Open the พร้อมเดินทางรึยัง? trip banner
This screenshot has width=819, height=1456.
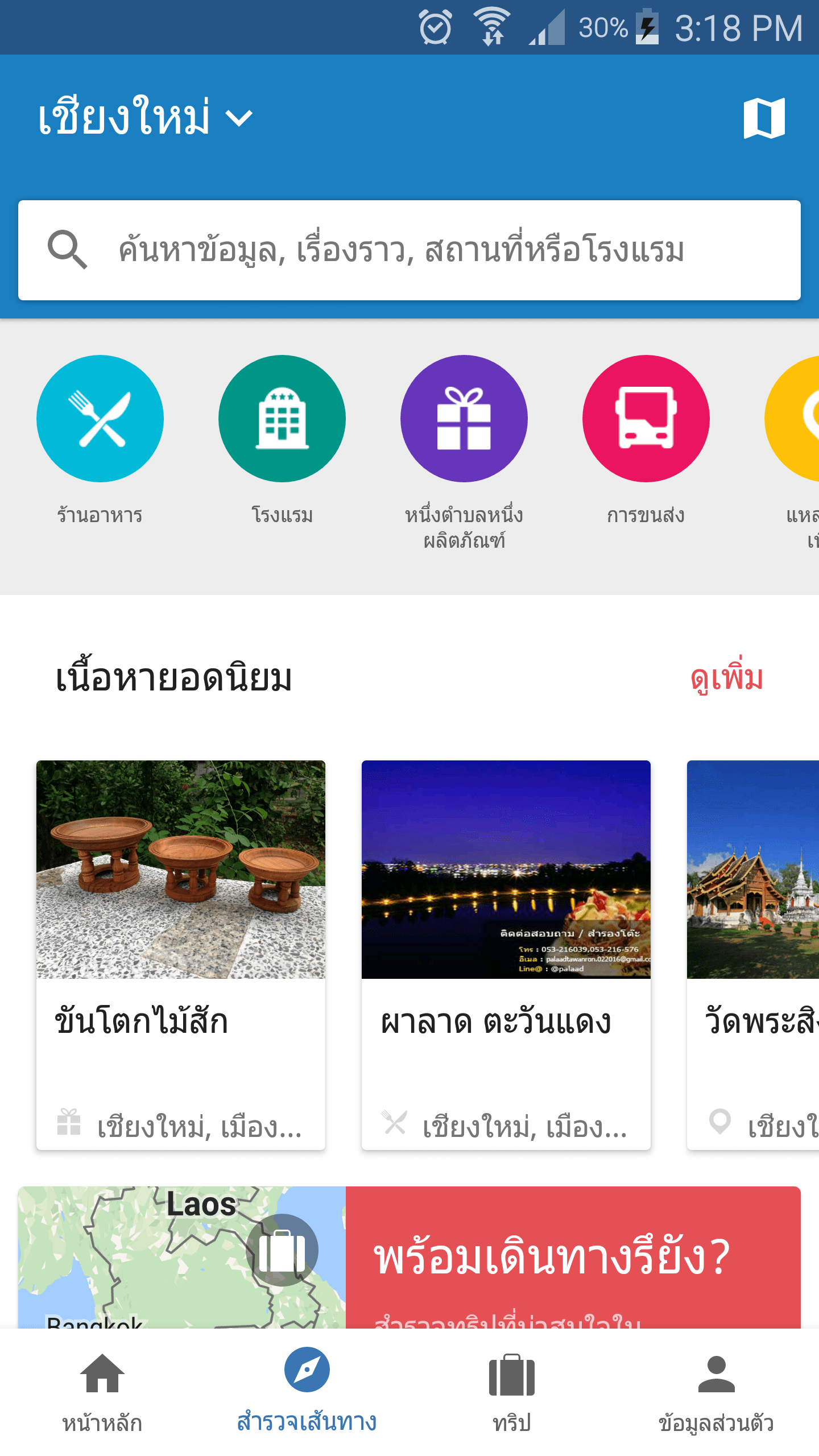[x=573, y=1258]
